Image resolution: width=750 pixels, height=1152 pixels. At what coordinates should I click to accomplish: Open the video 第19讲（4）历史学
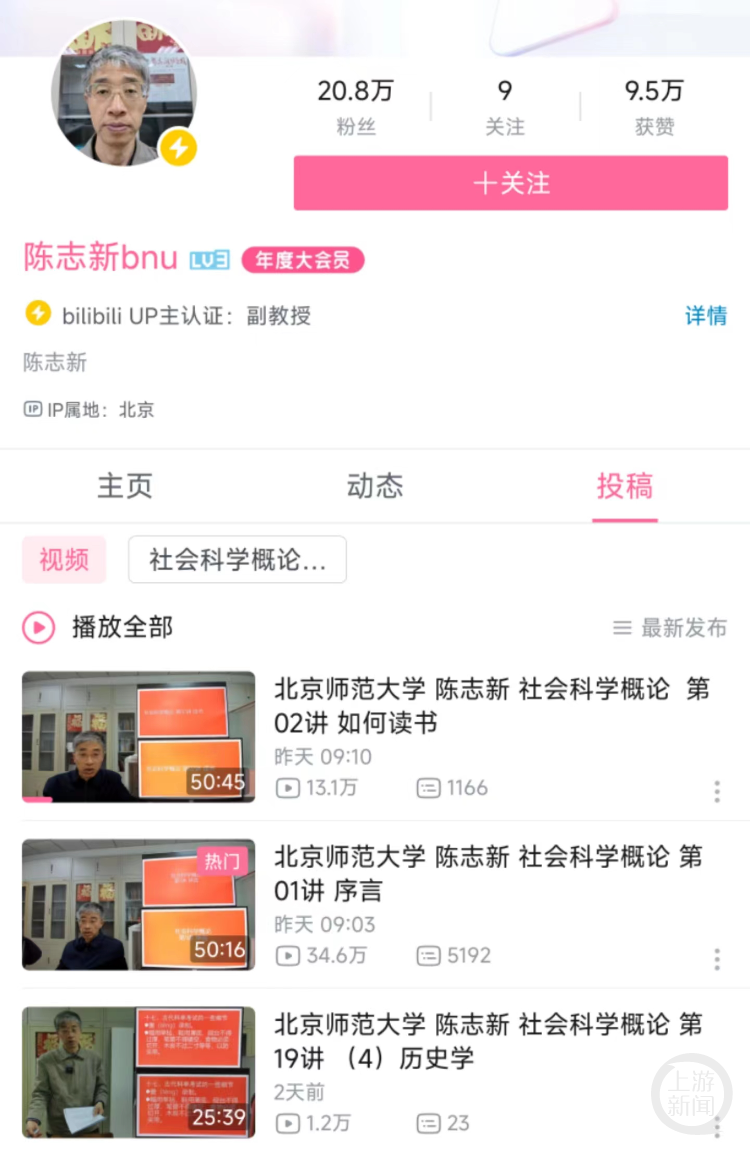click(x=490, y=1041)
